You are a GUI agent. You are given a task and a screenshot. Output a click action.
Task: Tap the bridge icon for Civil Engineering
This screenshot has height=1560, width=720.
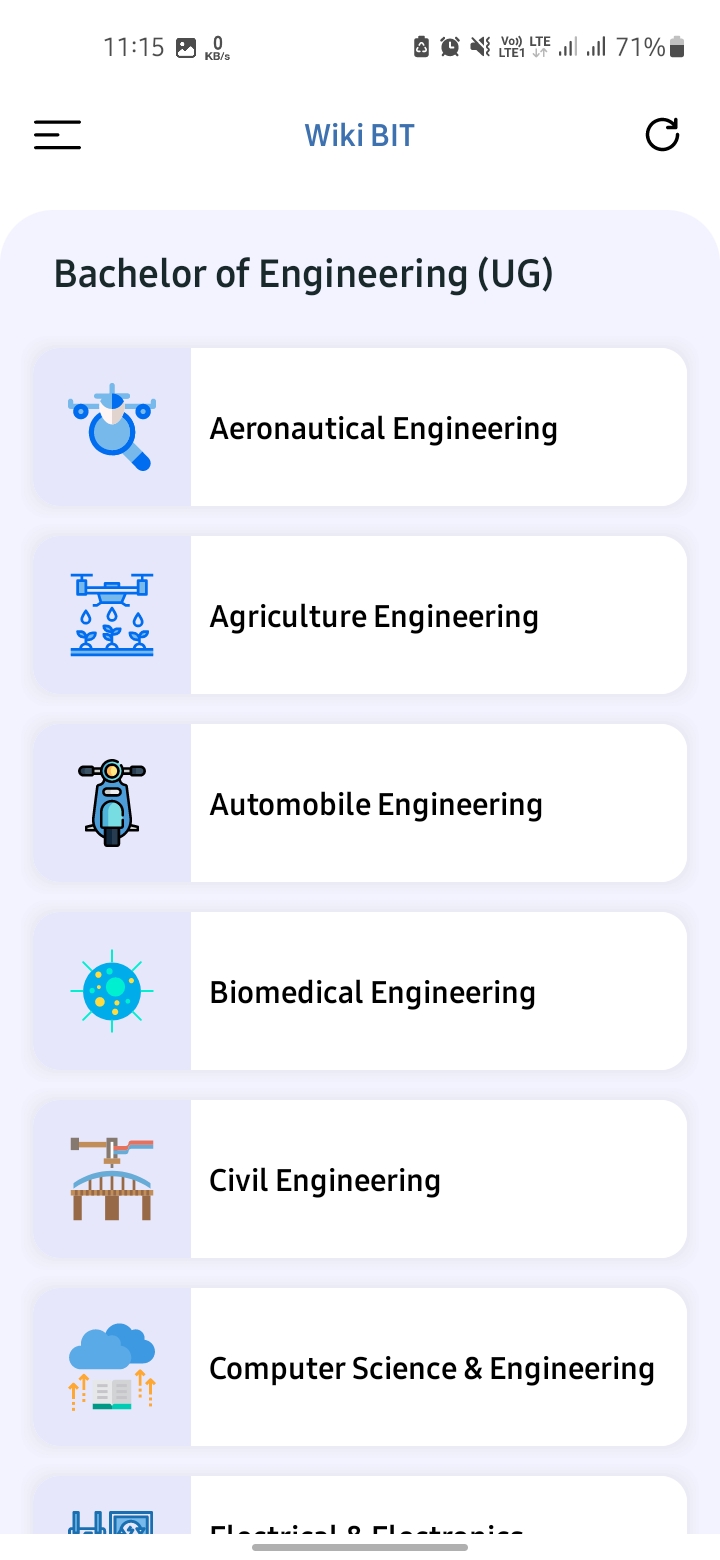[x=112, y=1179]
